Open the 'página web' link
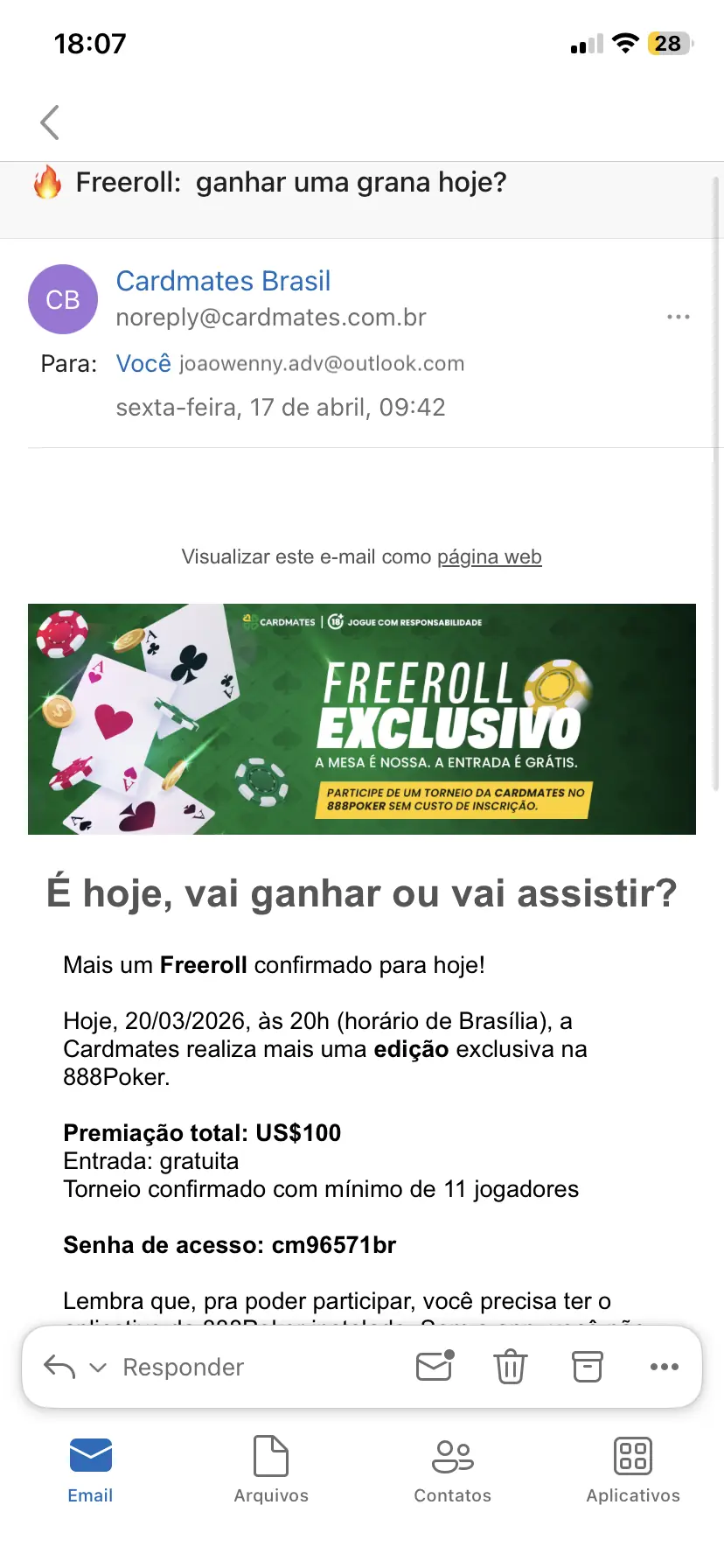Screen dimensions: 724x1568 tap(489, 557)
